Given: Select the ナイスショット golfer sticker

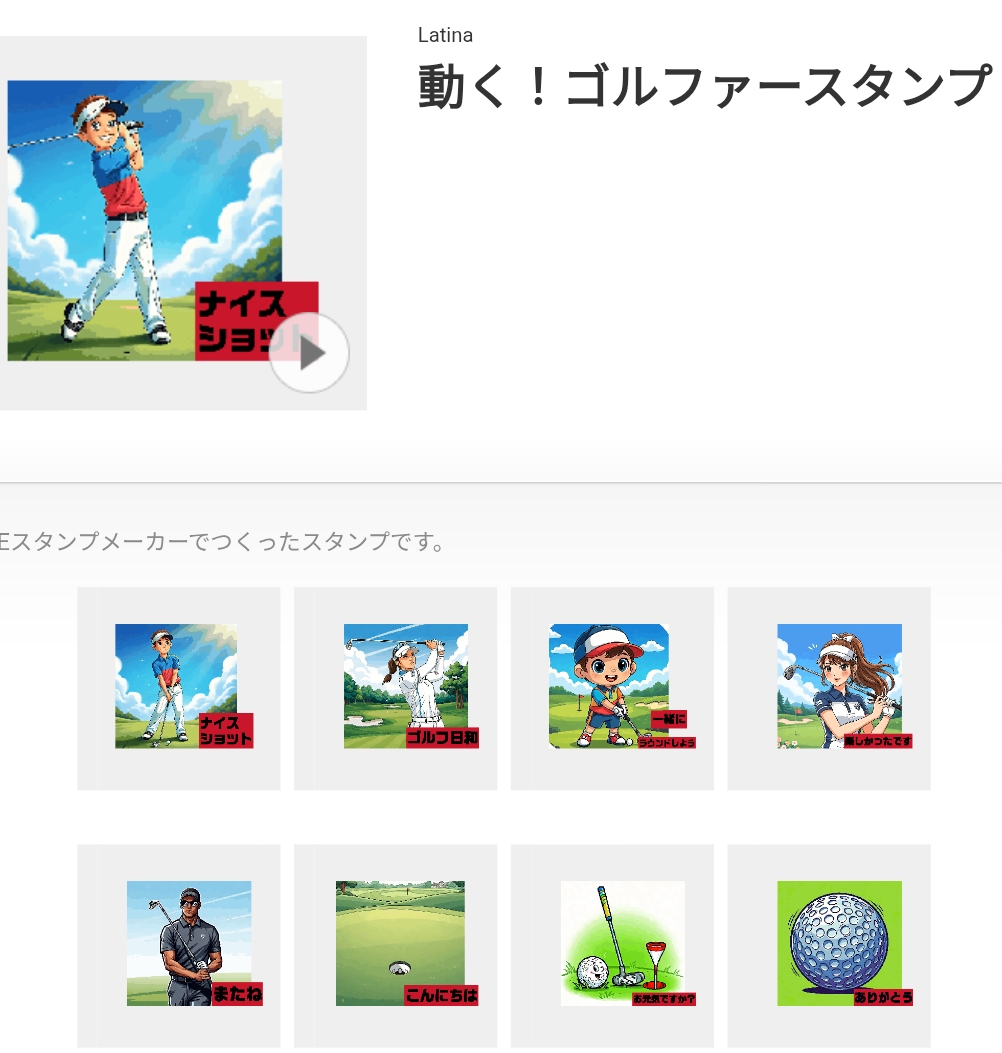Looking at the screenshot, I should point(179,688).
